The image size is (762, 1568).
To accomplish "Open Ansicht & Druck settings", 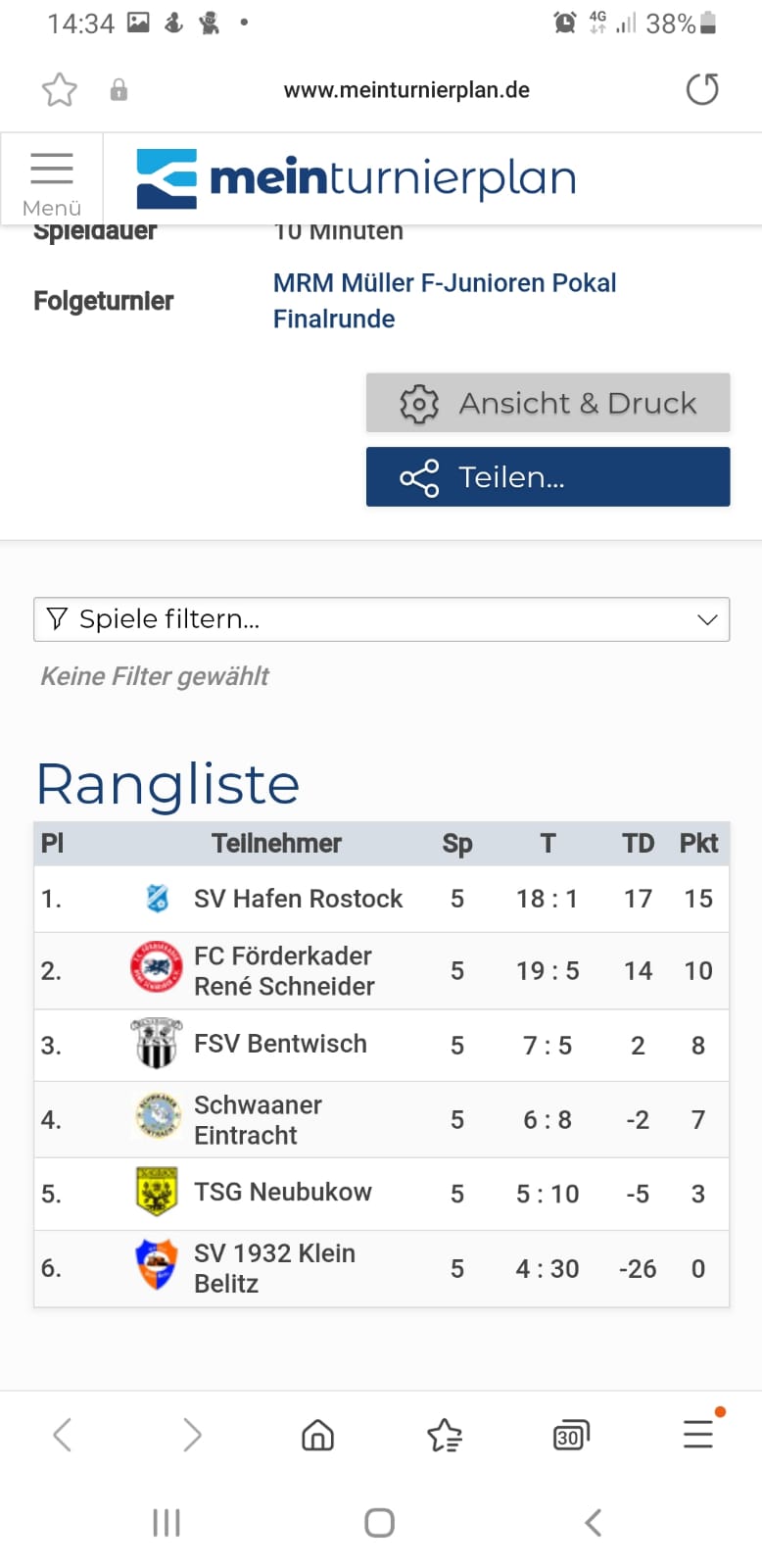I will tap(548, 403).
